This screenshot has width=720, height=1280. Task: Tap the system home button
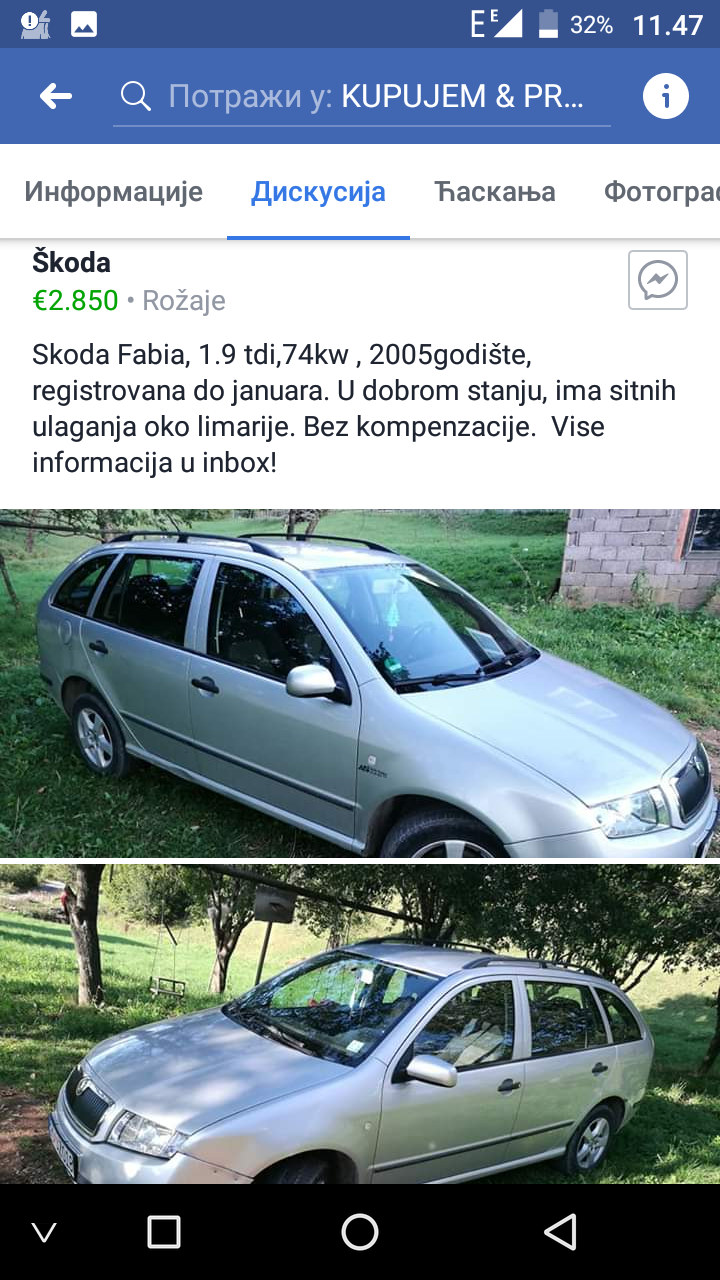tap(360, 1232)
